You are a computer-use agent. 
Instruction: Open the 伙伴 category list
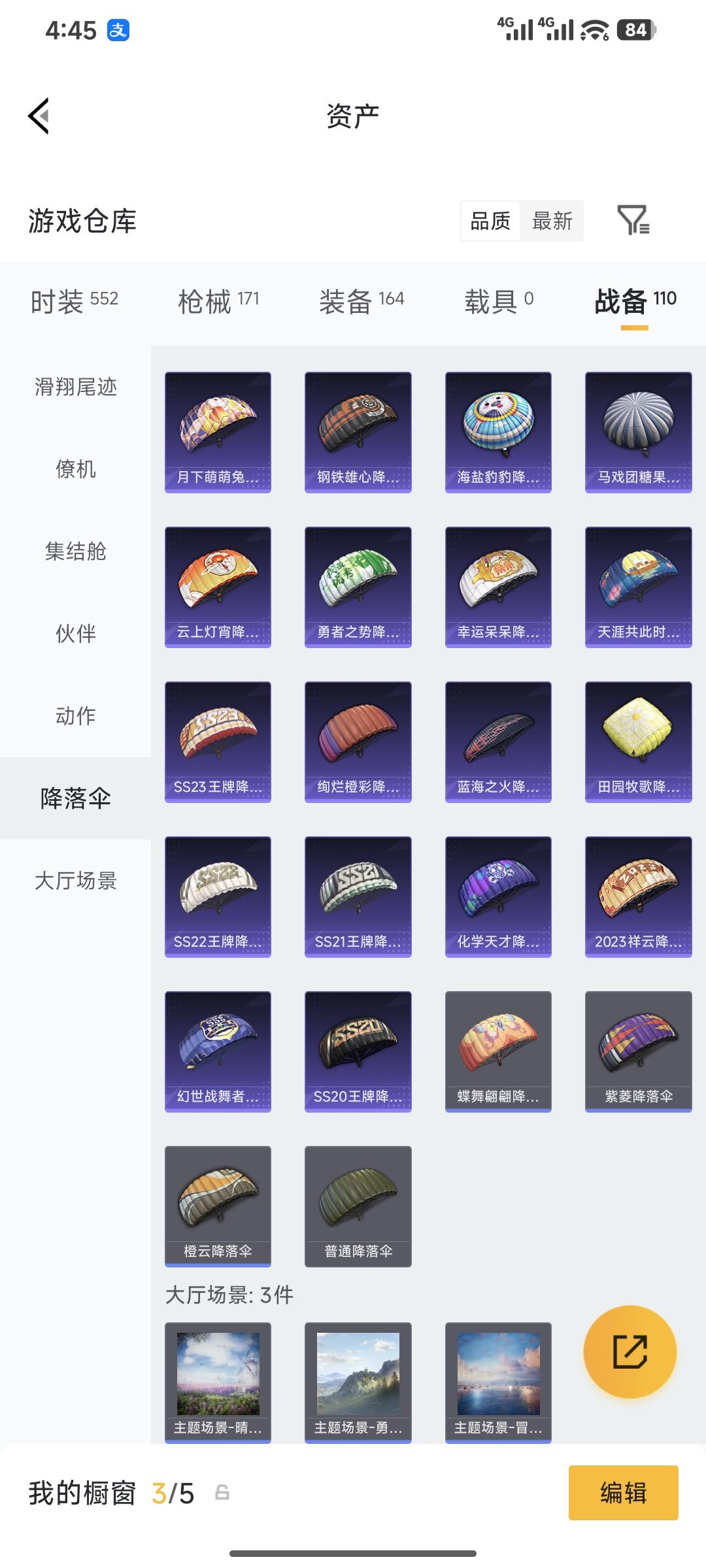tap(74, 633)
